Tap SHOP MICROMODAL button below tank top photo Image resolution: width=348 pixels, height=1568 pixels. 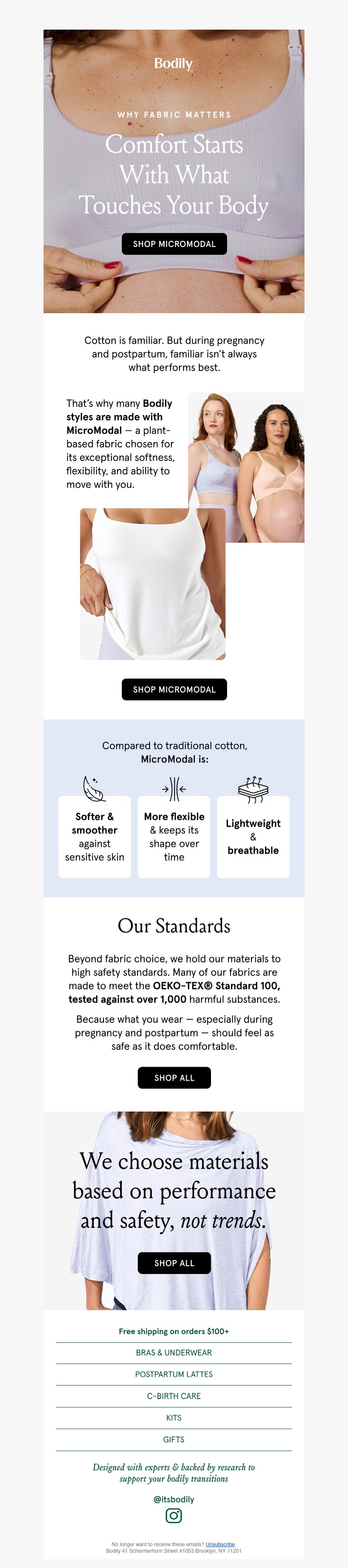(x=174, y=689)
